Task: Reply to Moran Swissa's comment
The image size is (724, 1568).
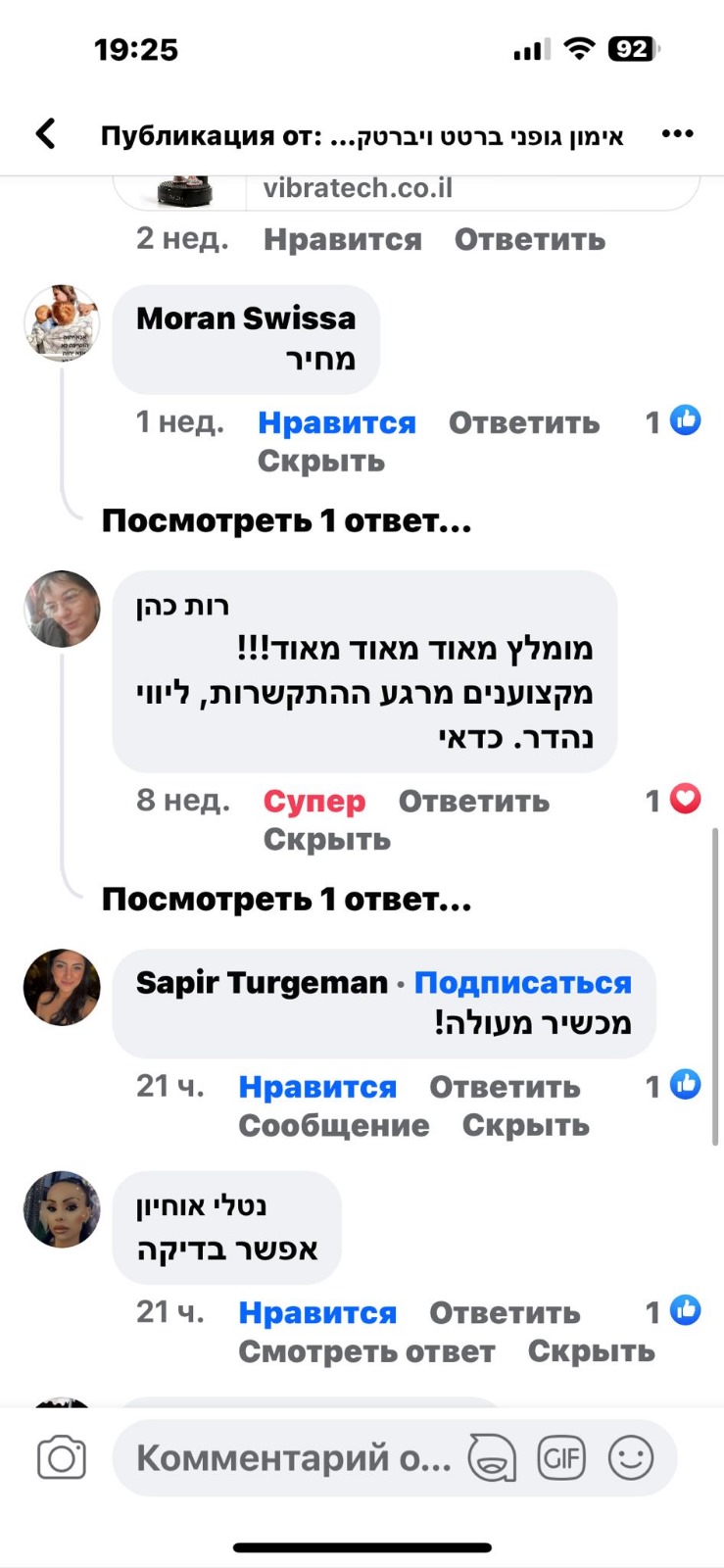Action: [x=524, y=422]
